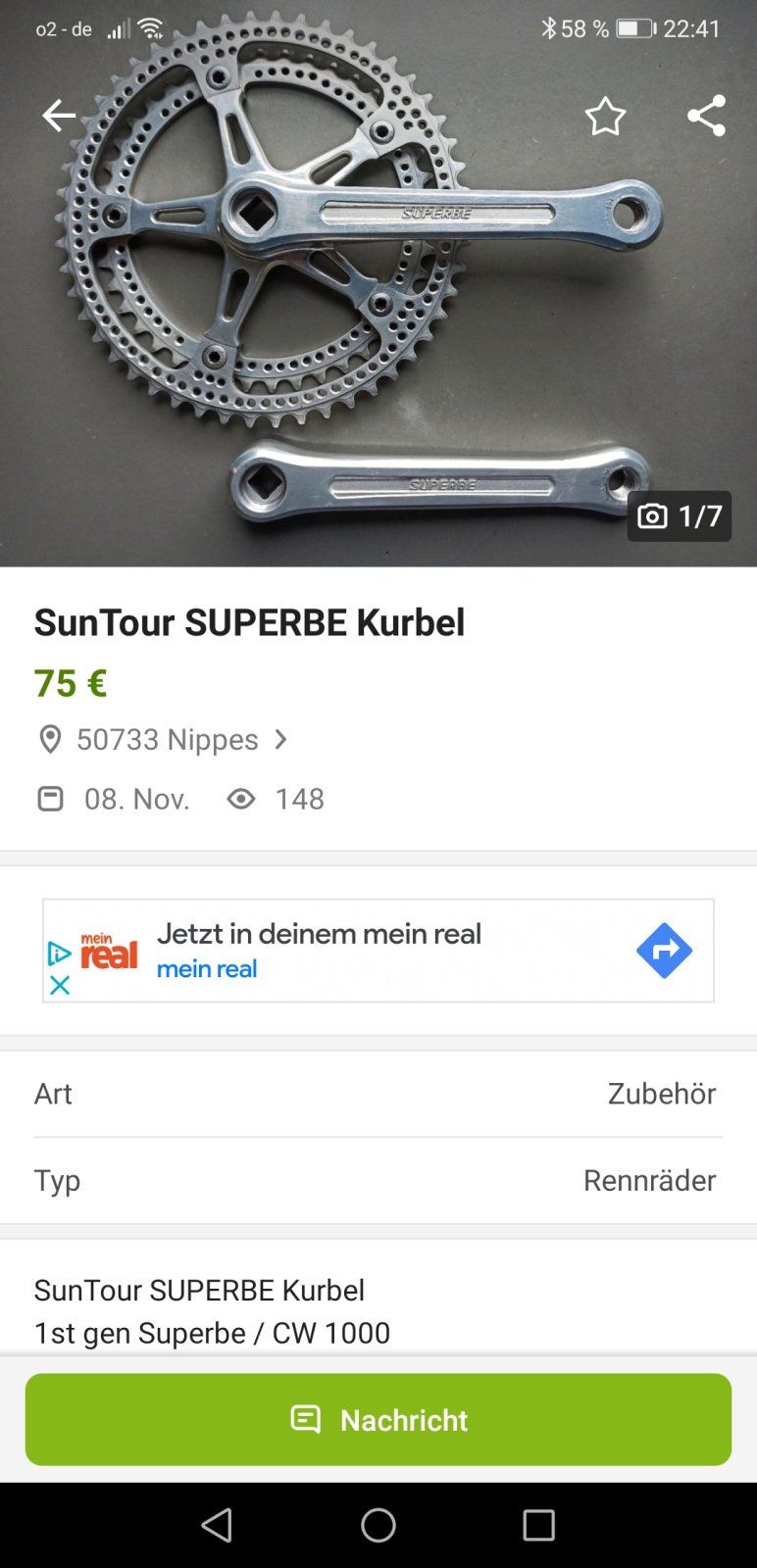The image size is (757, 1568).
Task: Open the system recent apps view
Action: tap(538, 1525)
